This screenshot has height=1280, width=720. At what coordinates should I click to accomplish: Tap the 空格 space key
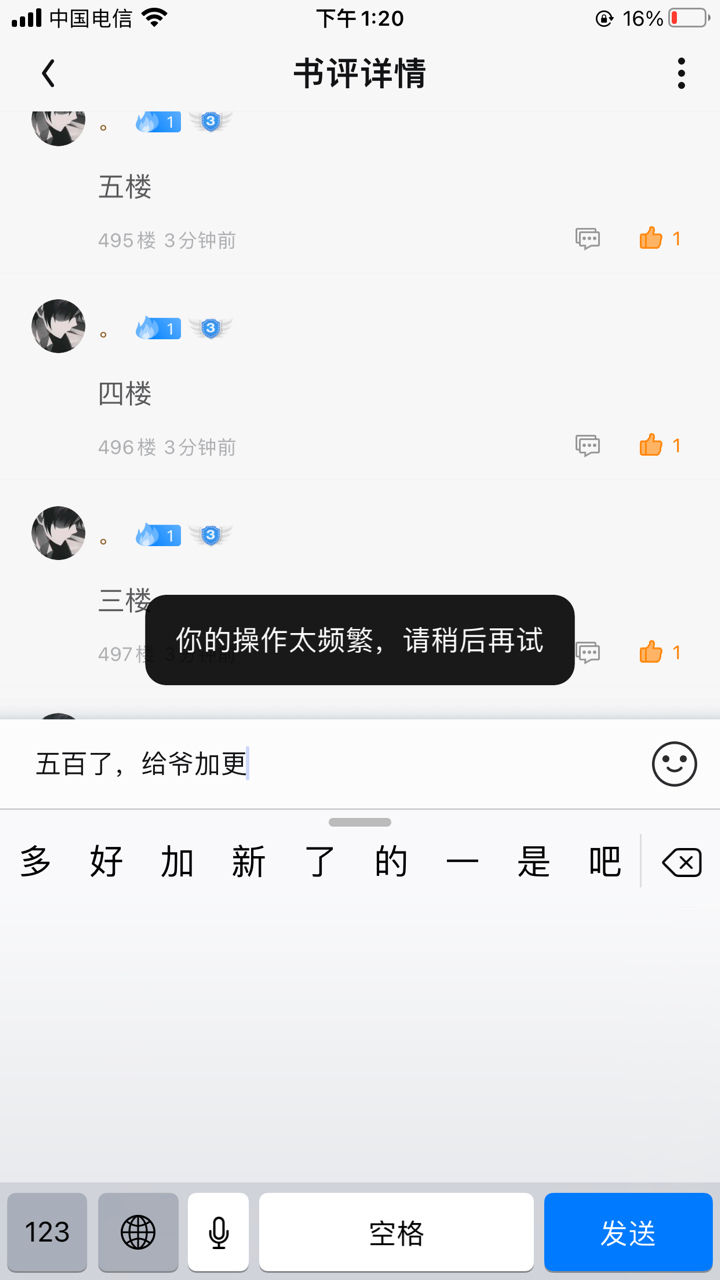(x=396, y=1232)
